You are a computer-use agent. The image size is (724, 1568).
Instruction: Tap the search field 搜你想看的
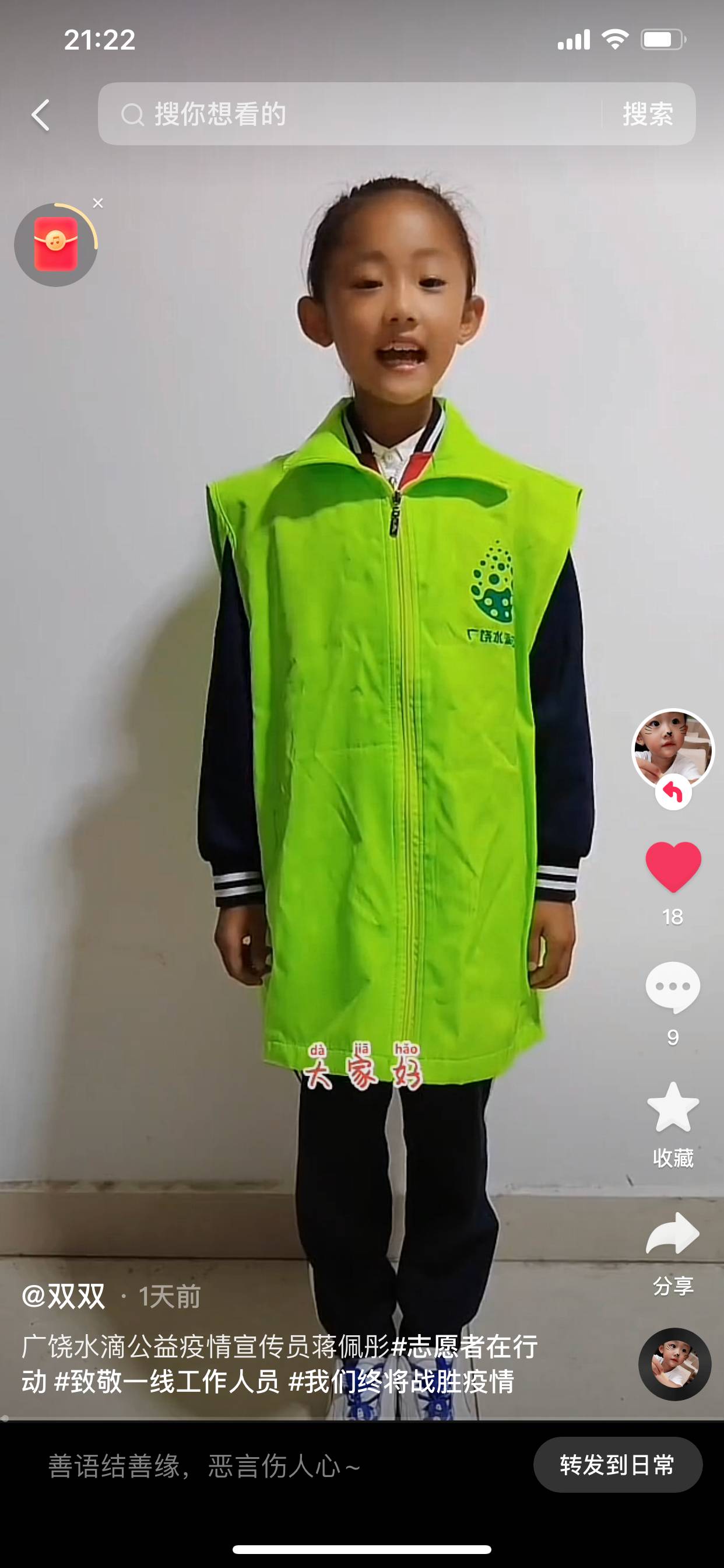(350, 114)
